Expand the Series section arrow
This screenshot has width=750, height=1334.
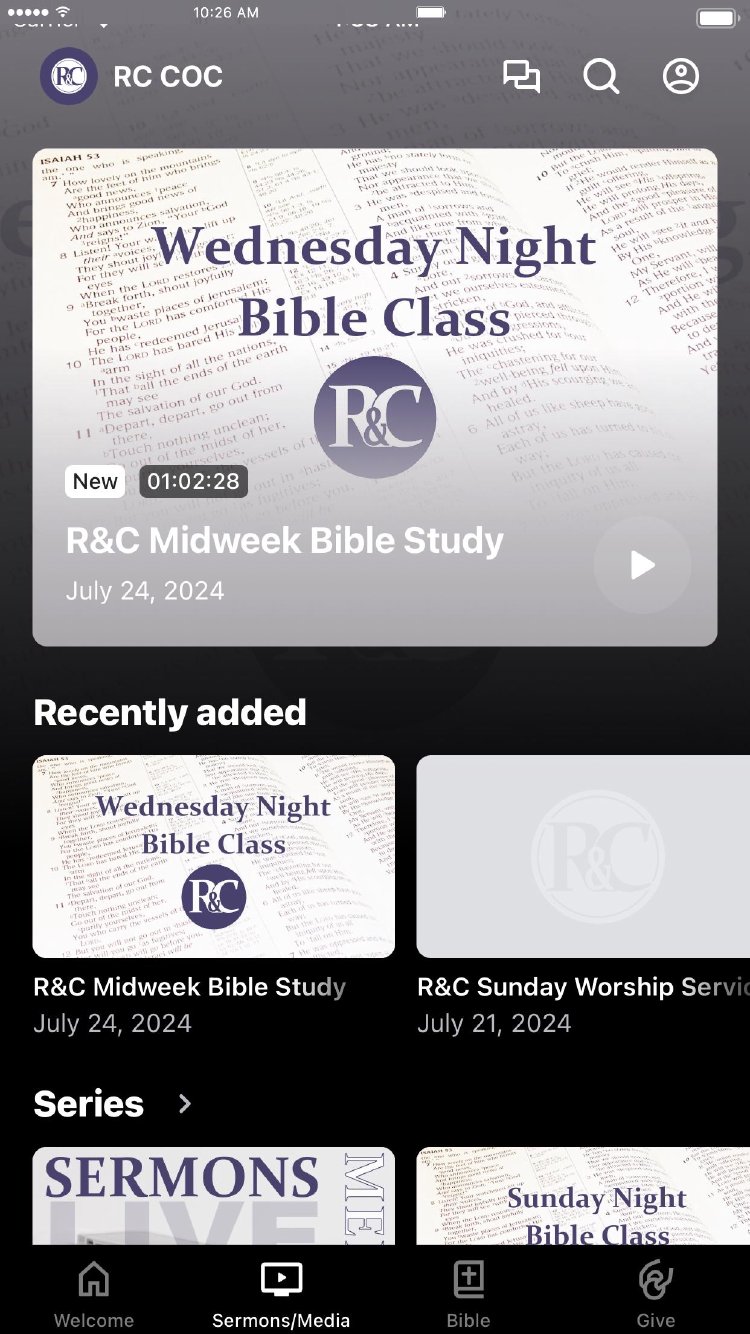185,1103
